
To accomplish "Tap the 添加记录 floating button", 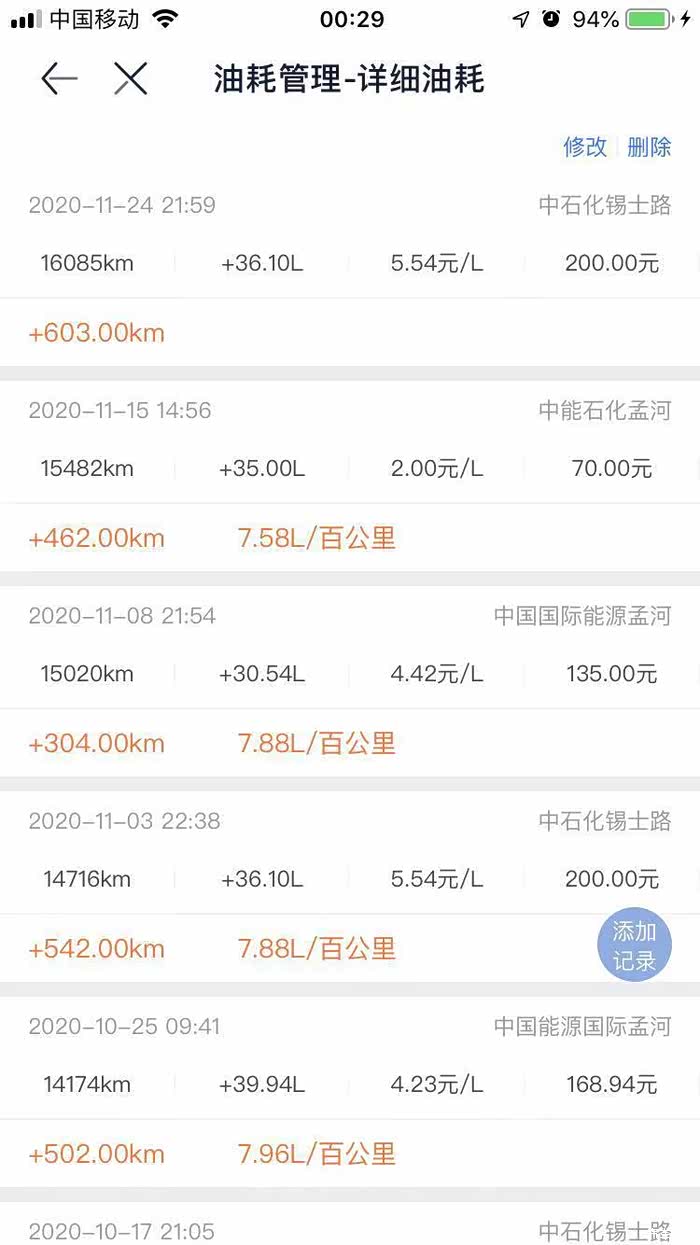I will pyautogui.click(x=634, y=946).
